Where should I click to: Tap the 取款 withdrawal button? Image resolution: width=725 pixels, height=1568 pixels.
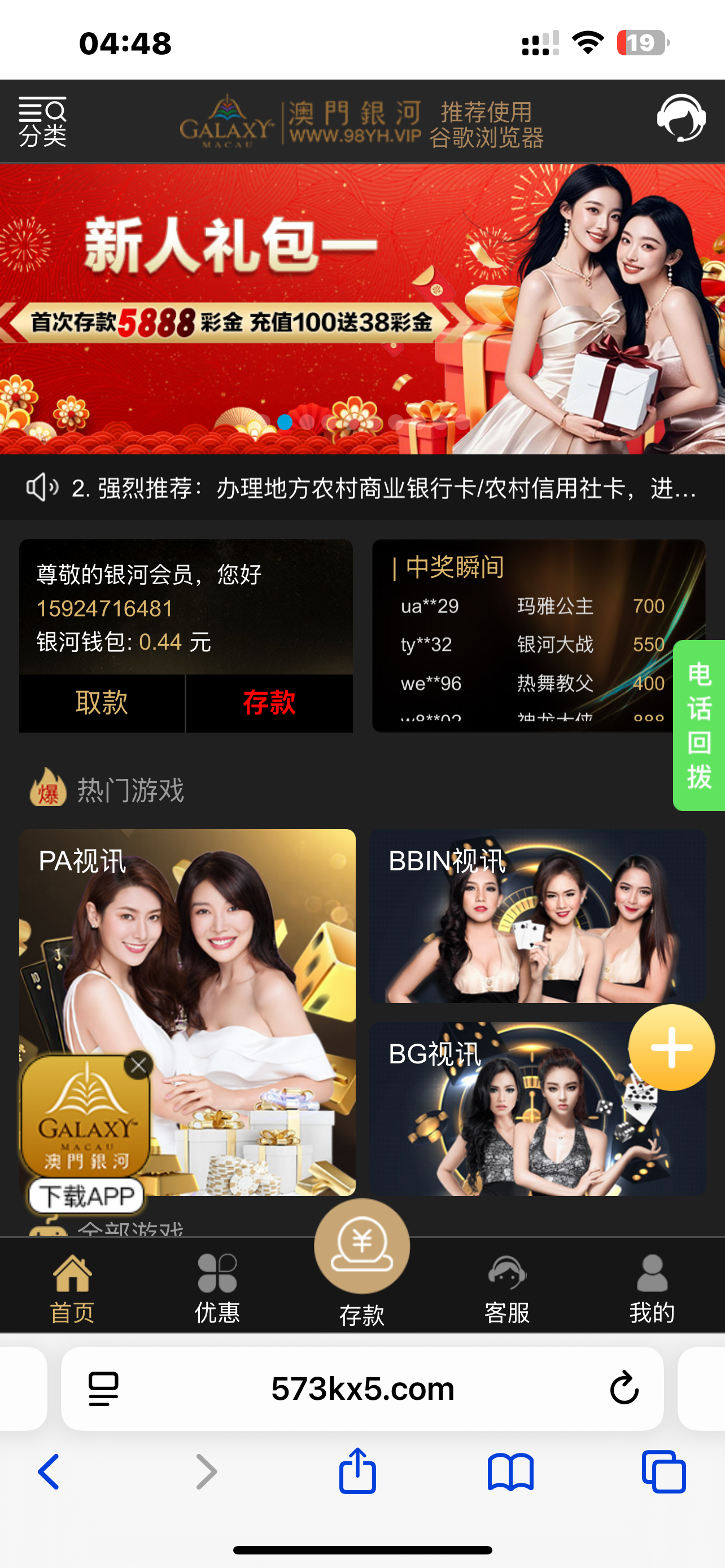(x=102, y=702)
